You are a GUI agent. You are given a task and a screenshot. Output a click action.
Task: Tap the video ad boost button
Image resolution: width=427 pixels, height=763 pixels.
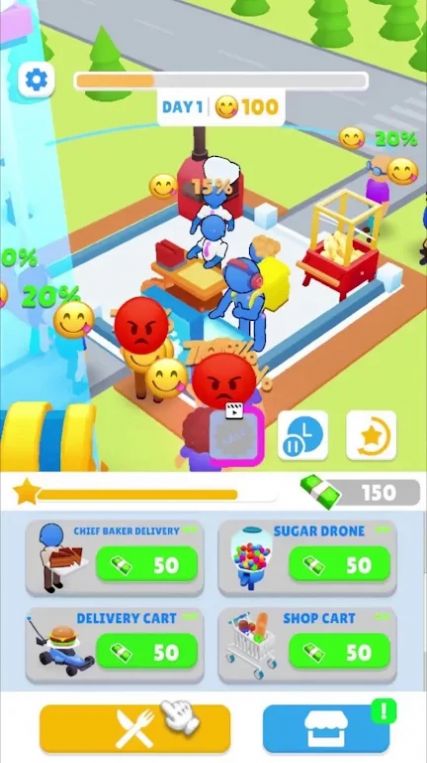236,436
